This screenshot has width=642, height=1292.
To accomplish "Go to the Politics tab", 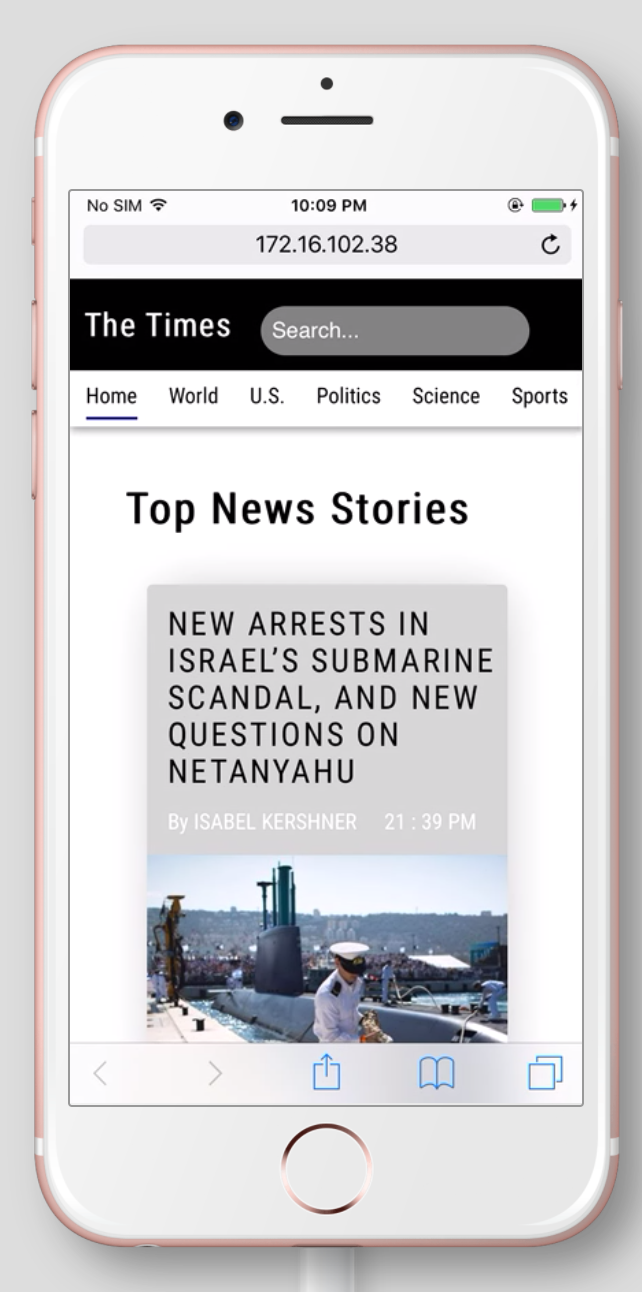I will pyautogui.click(x=348, y=396).
